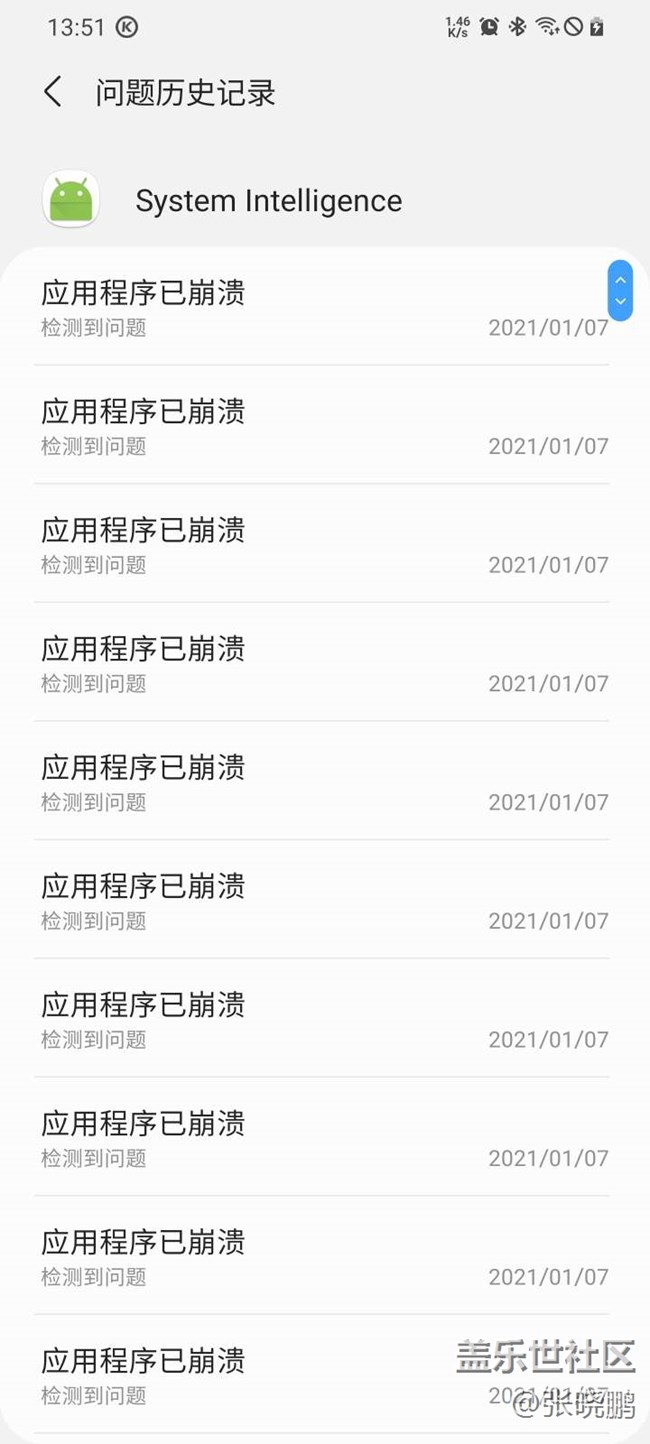The image size is (650, 1444).
Task: Tap the blue fast-scroll handle
Action: coord(620,290)
